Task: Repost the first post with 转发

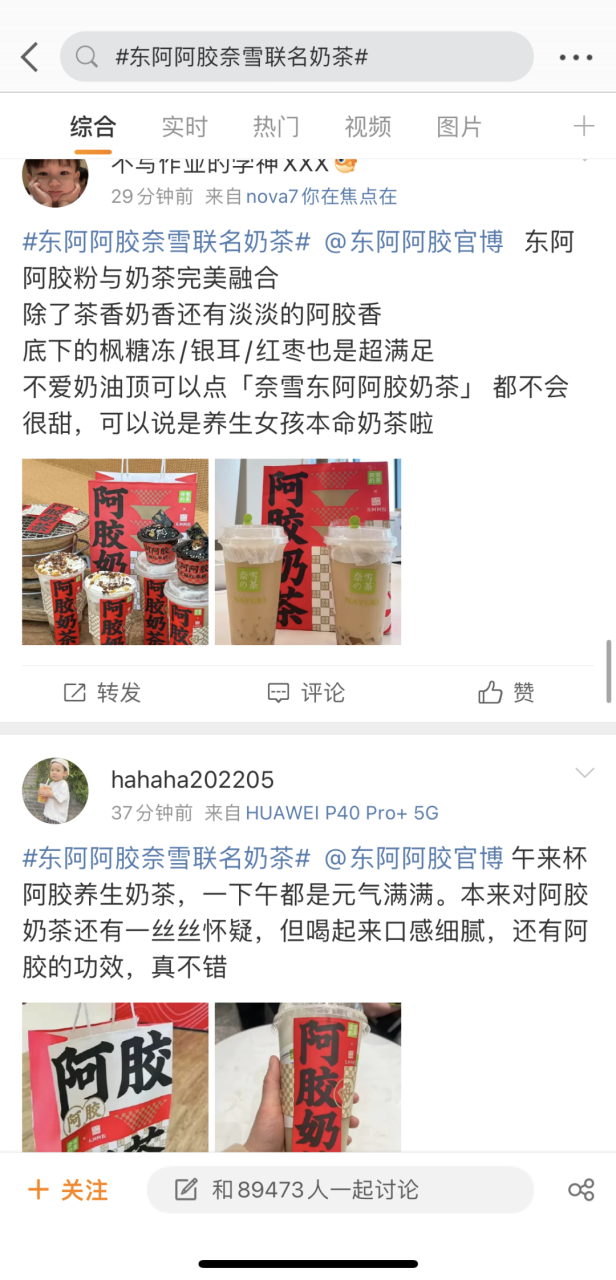Action: pos(102,692)
